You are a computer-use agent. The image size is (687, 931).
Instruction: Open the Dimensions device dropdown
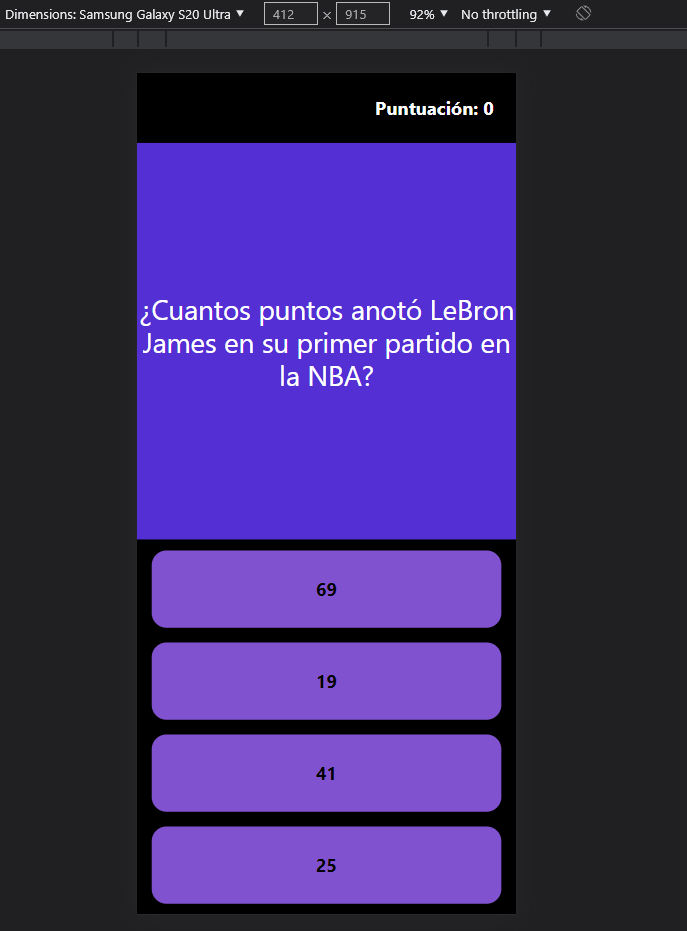(125, 14)
